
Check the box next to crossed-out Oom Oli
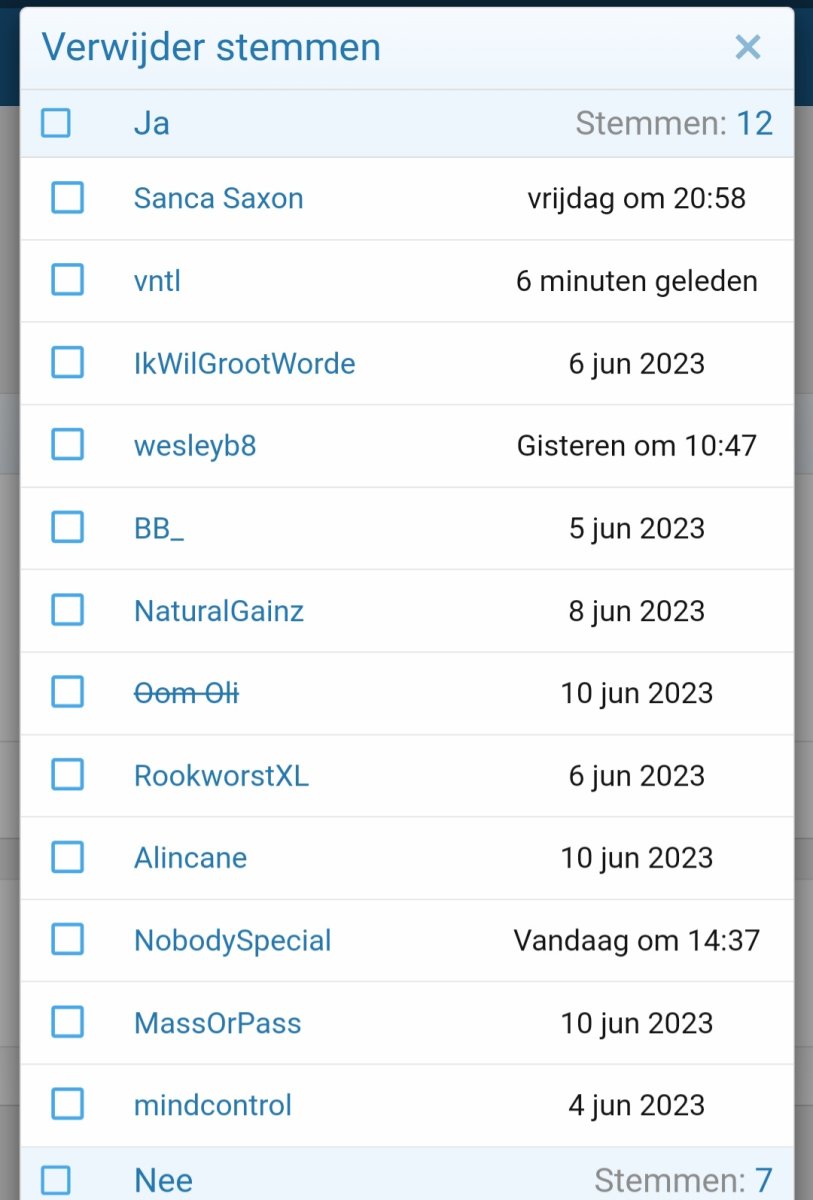point(67,692)
